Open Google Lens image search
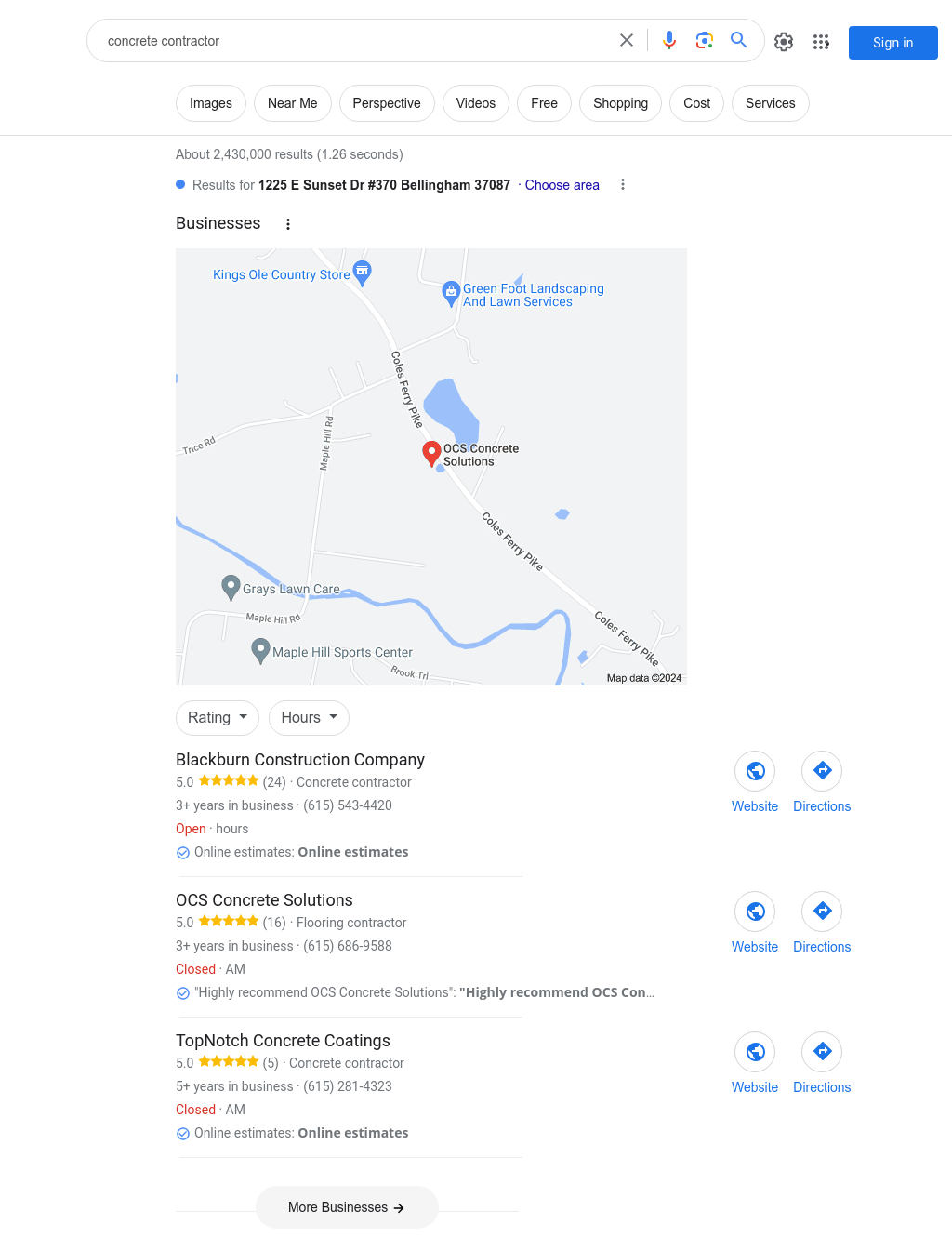The height and width of the screenshot is (1251, 952). point(705,40)
